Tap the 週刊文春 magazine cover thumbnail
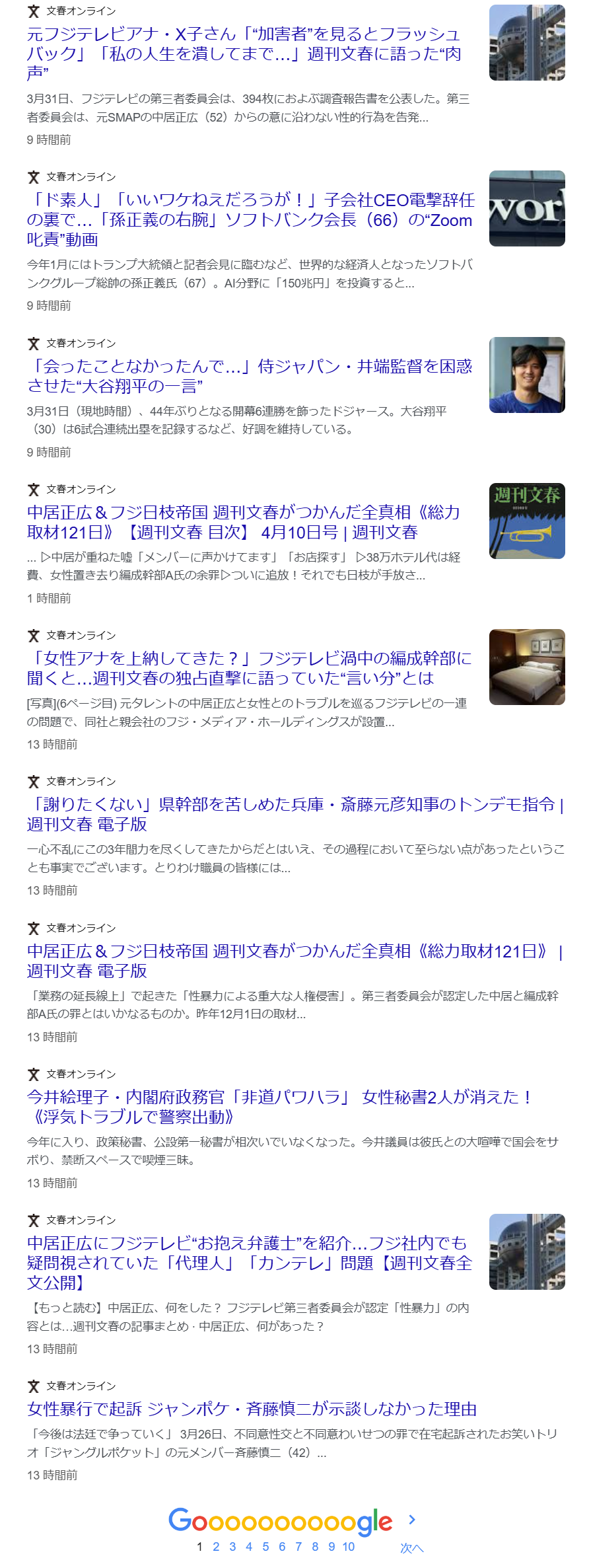This screenshot has height=1568, width=589. point(527,521)
